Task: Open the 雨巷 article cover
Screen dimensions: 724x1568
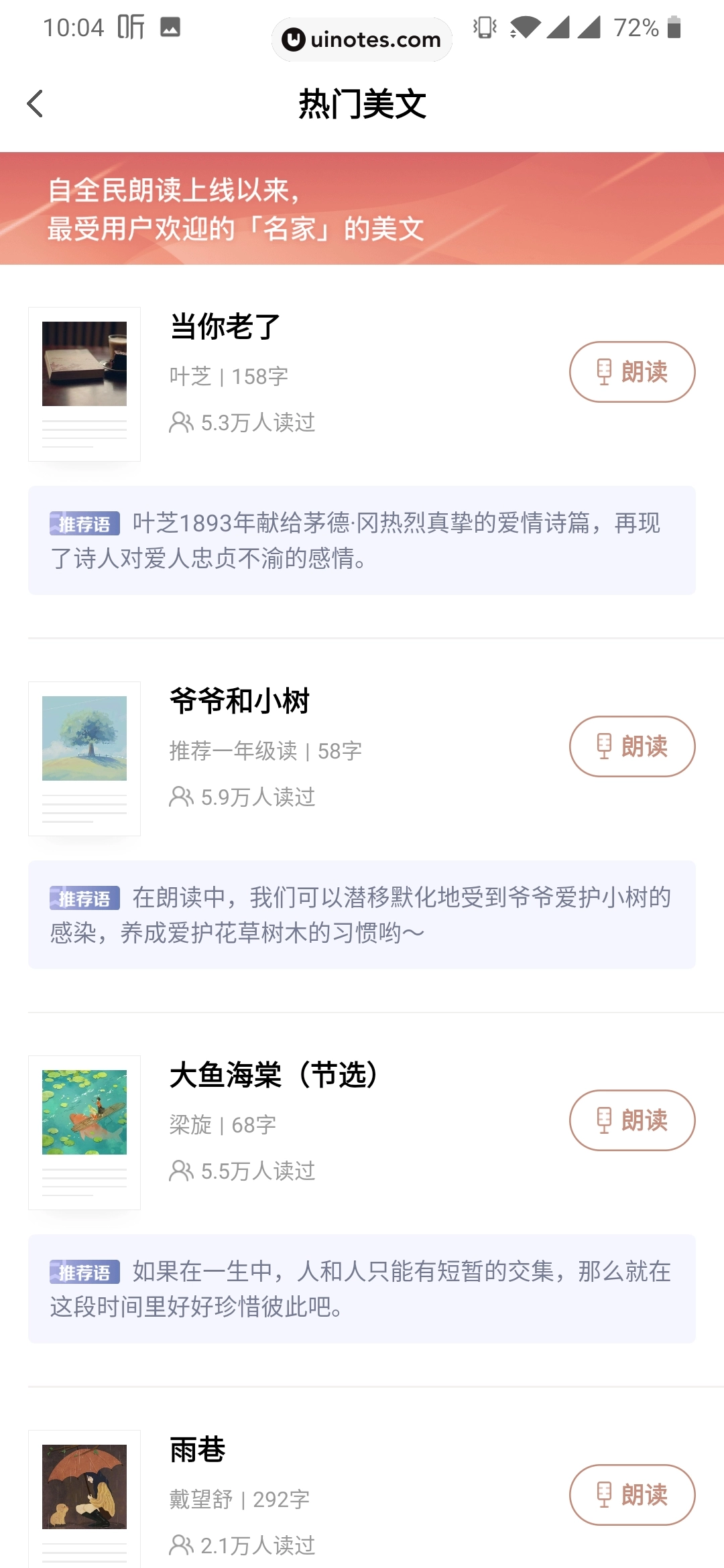Action: point(84,1494)
